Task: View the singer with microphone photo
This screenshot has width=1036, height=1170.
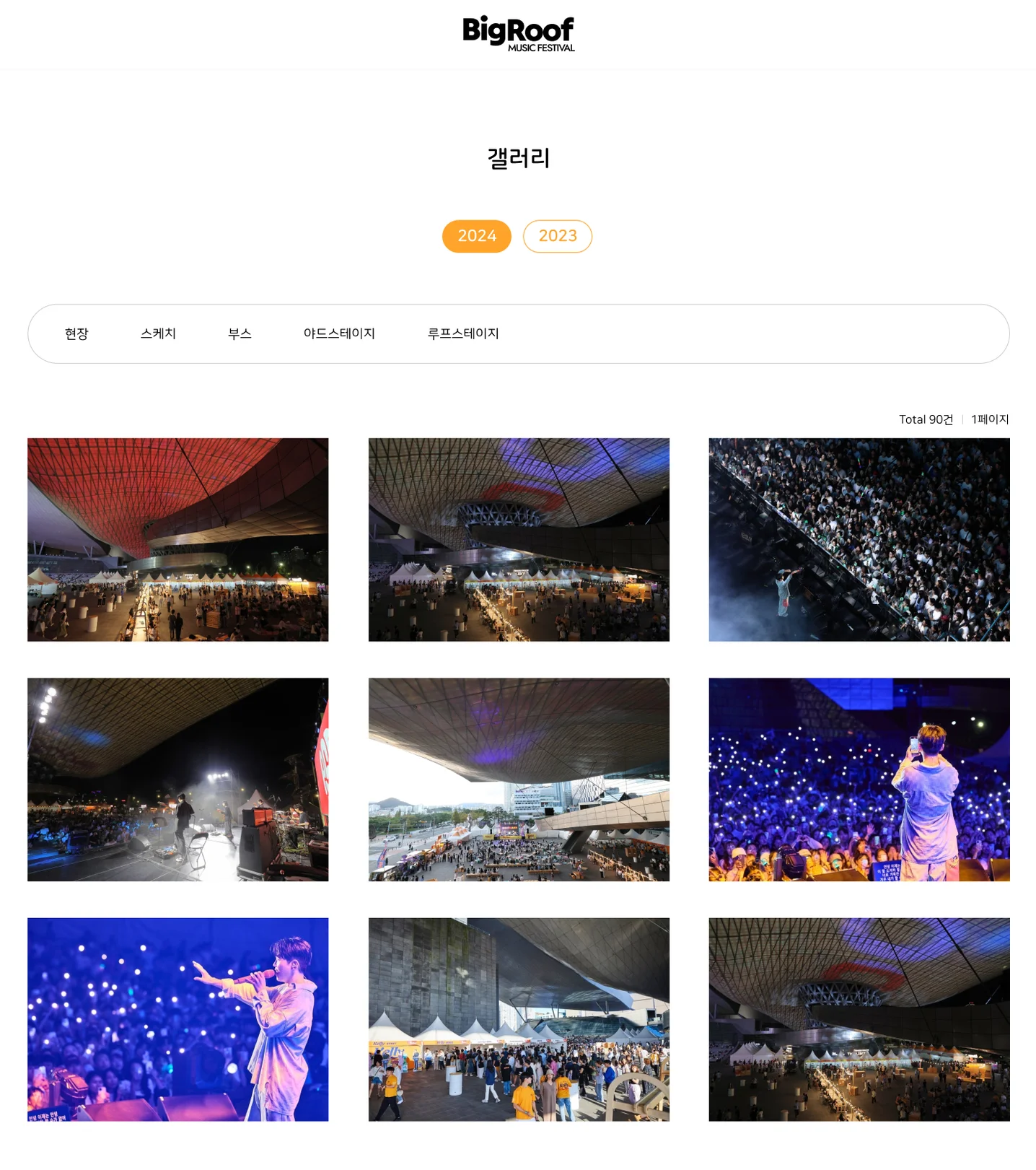Action: coord(177,1020)
